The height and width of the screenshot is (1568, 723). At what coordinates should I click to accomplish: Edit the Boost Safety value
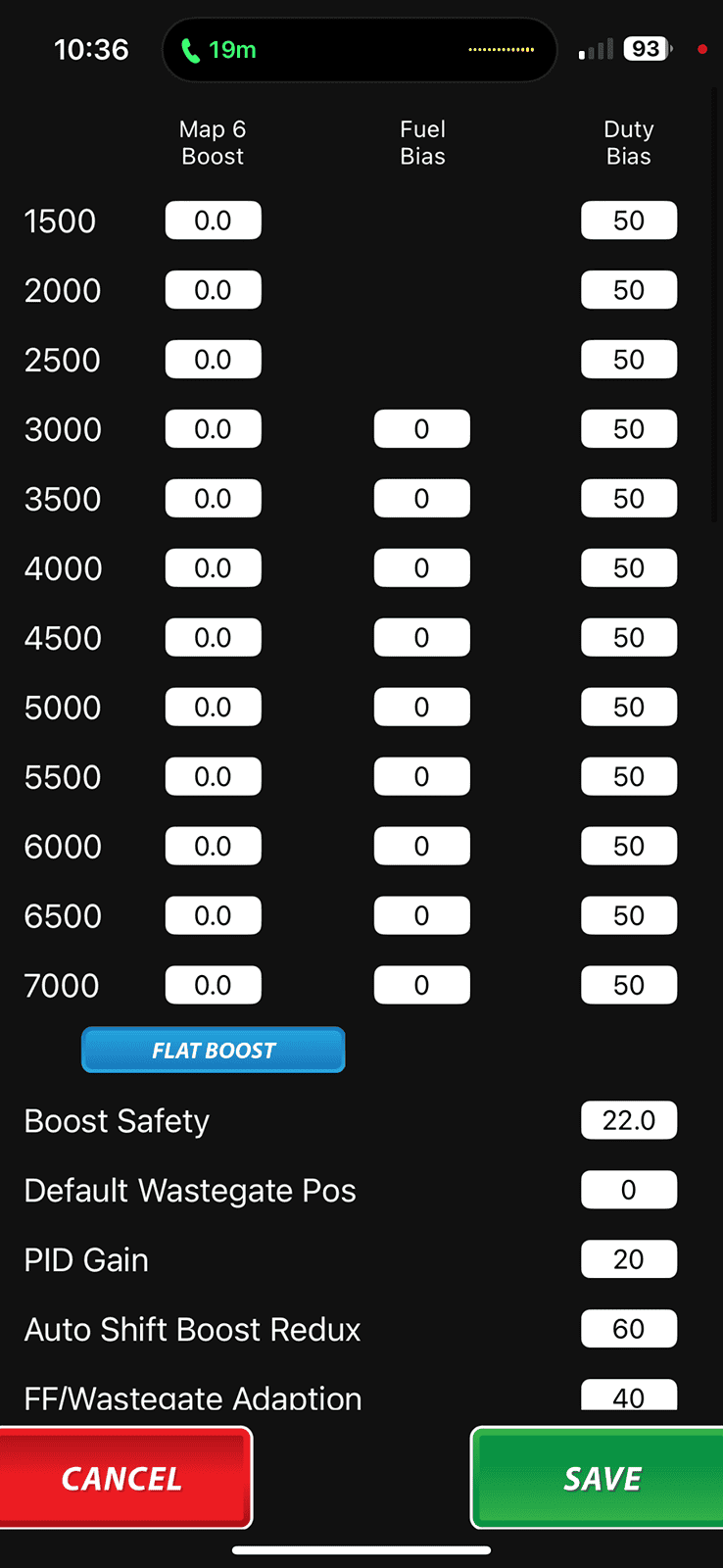pyautogui.click(x=629, y=1120)
